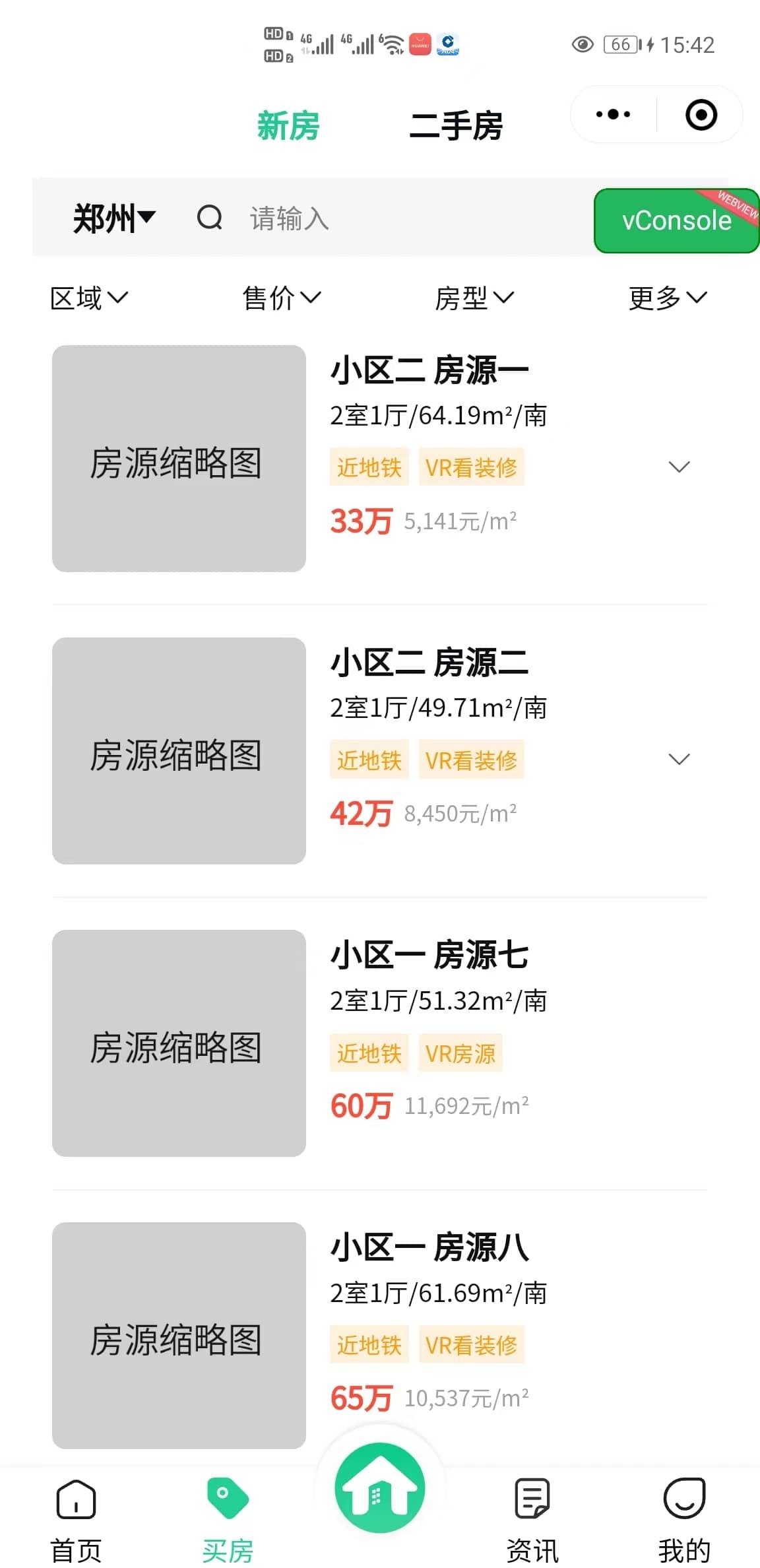Open the 更多 filter options
This screenshot has height=1568, width=760.
[x=668, y=298]
